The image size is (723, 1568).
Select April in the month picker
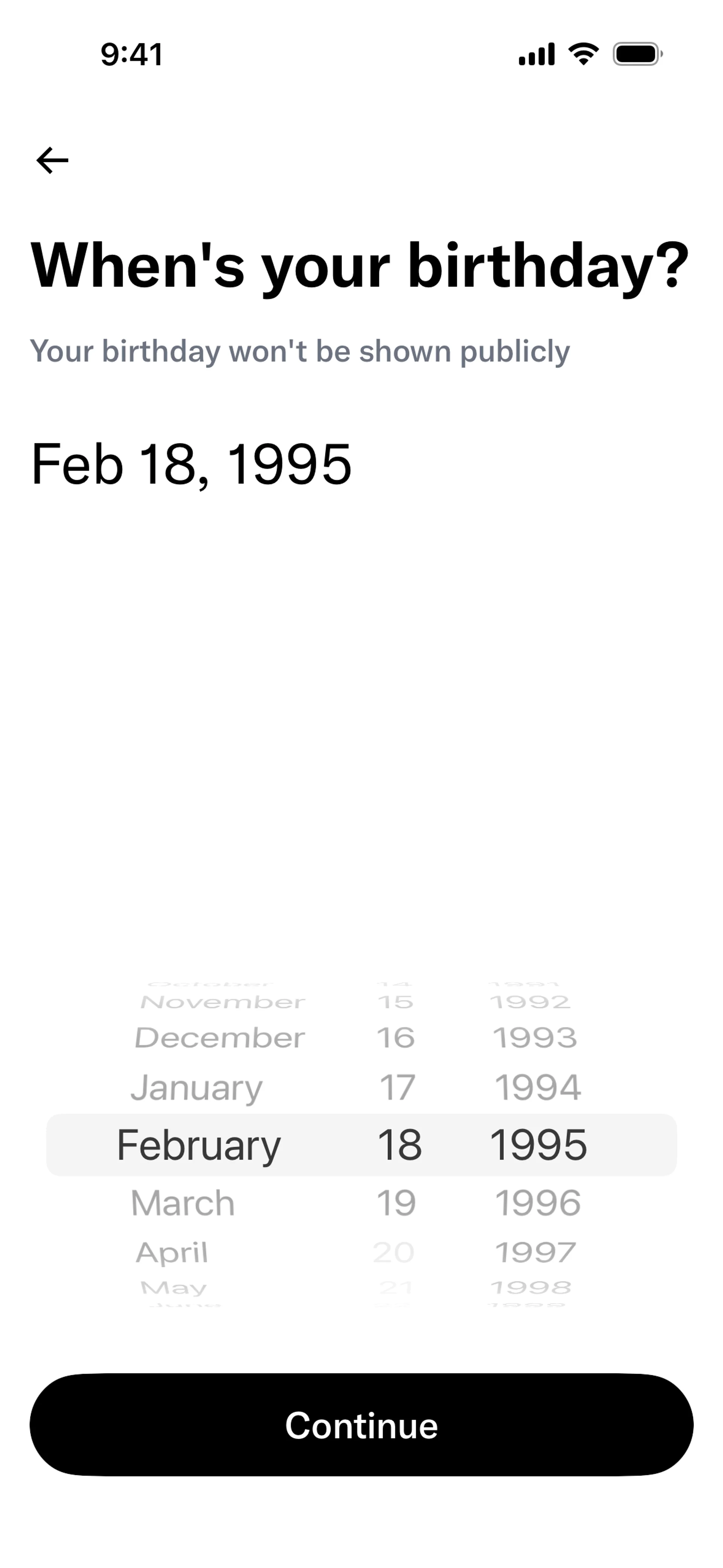[x=172, y=1253]
